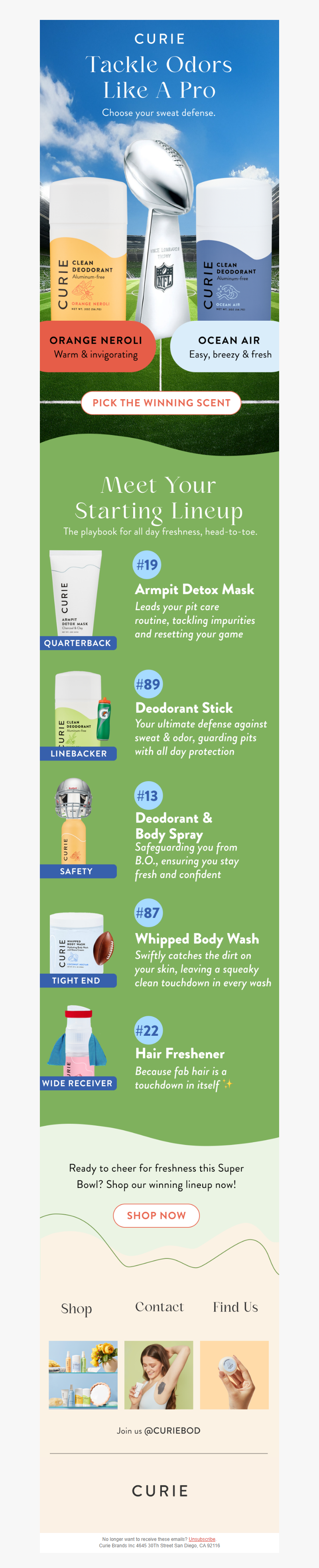The width and height of the screenshot is (319, 1568).
Task: Open the Hair Freshener product
Action: pyautogui.click(x=179, y=1053)
